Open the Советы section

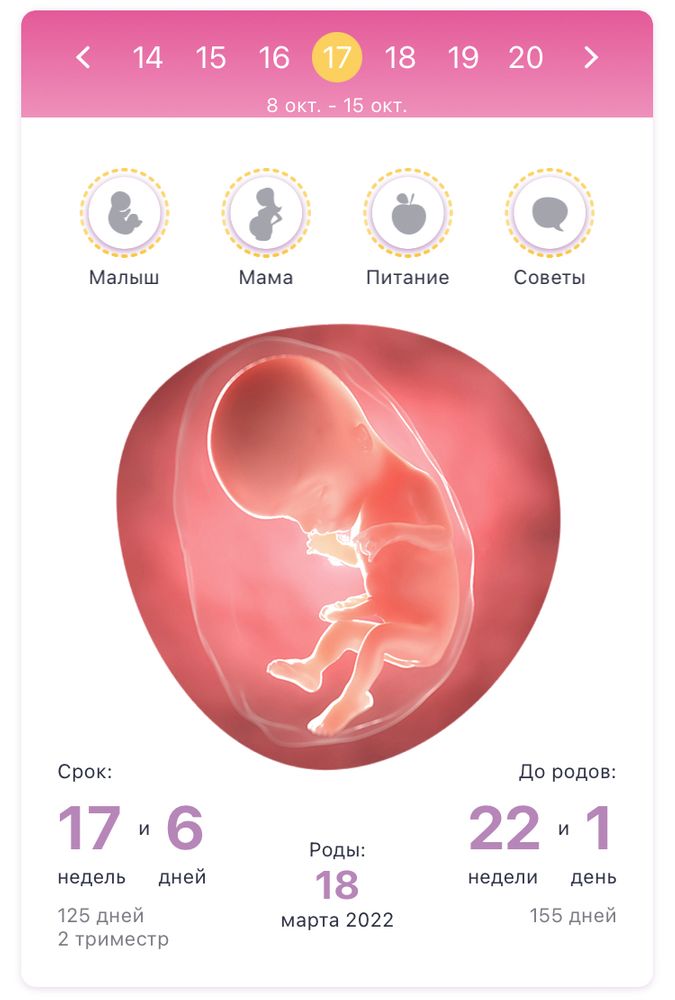[x=549, y=212]
